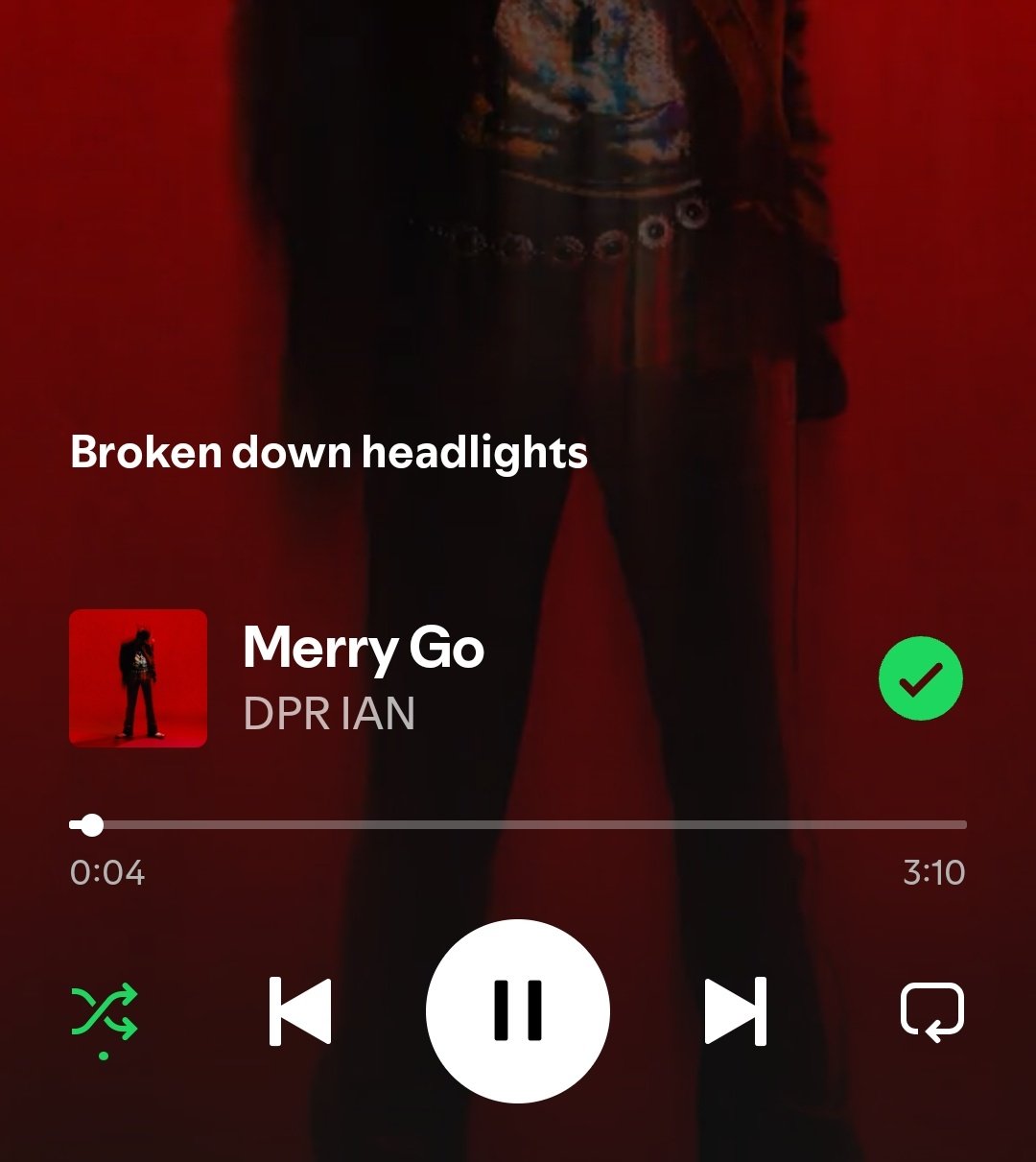Pause the song Merry Go
Viewport: 1036px width, 1162px height.
pos(517,1010)
